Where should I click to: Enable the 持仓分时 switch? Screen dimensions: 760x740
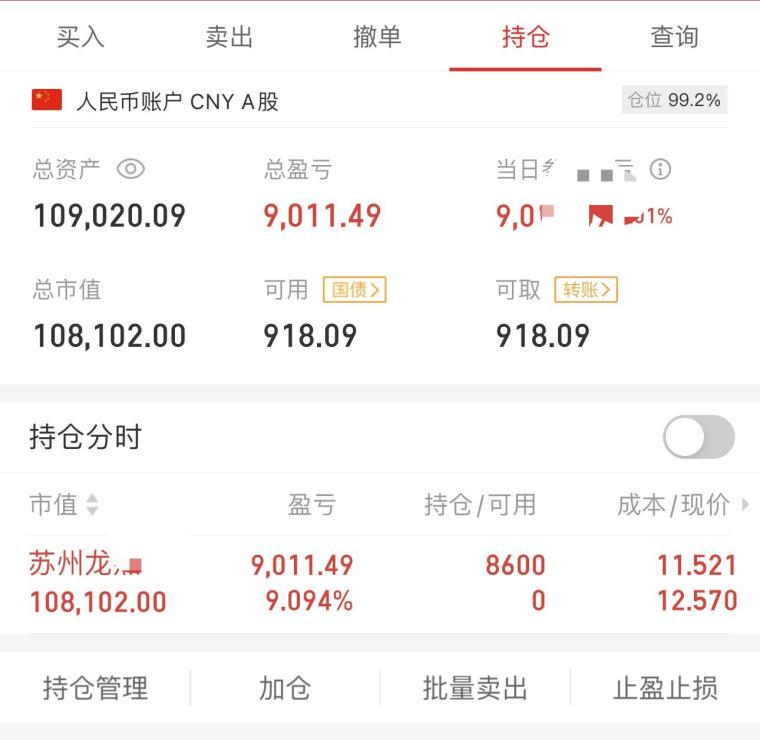698,437
